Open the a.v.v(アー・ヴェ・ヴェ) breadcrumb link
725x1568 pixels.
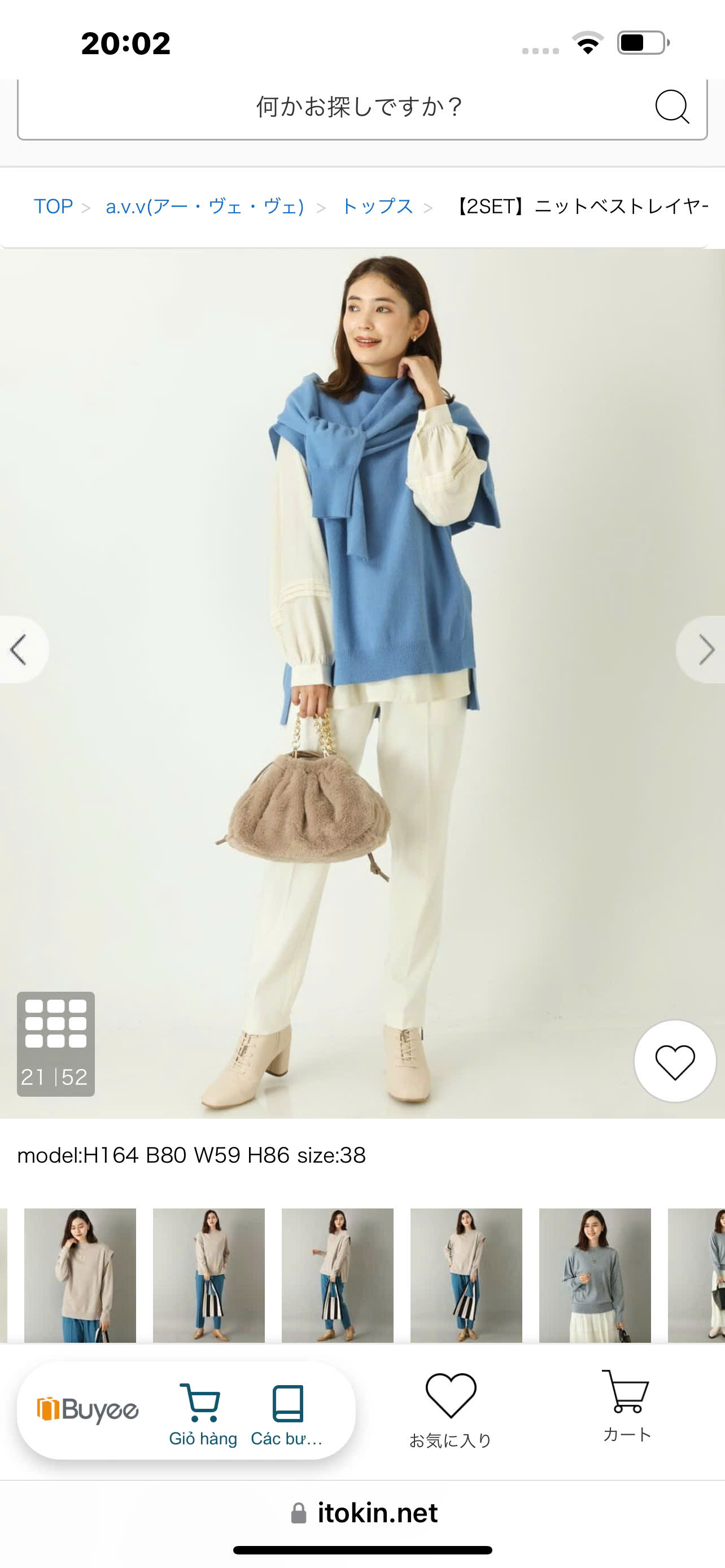click(204, 207)
